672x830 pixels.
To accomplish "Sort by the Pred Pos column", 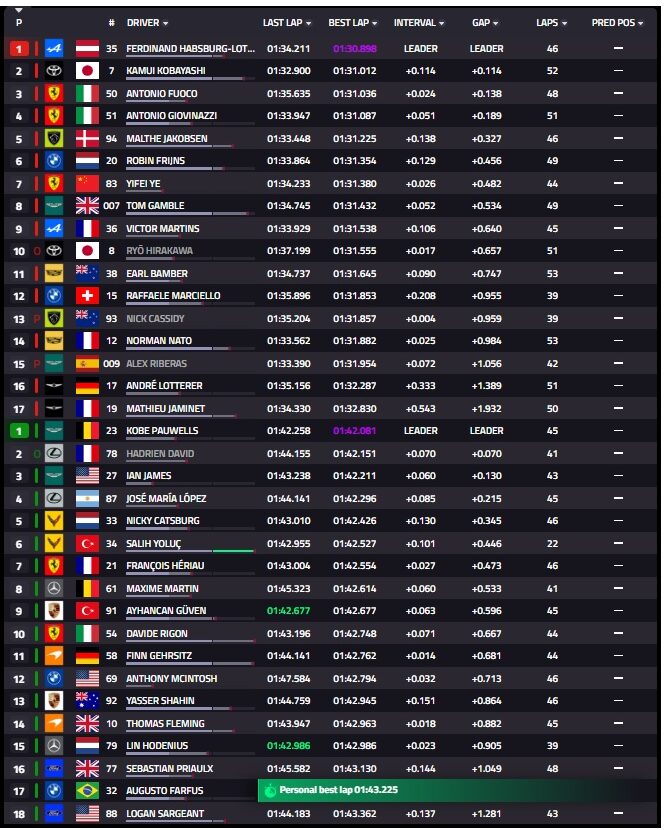I will (617, 22).
